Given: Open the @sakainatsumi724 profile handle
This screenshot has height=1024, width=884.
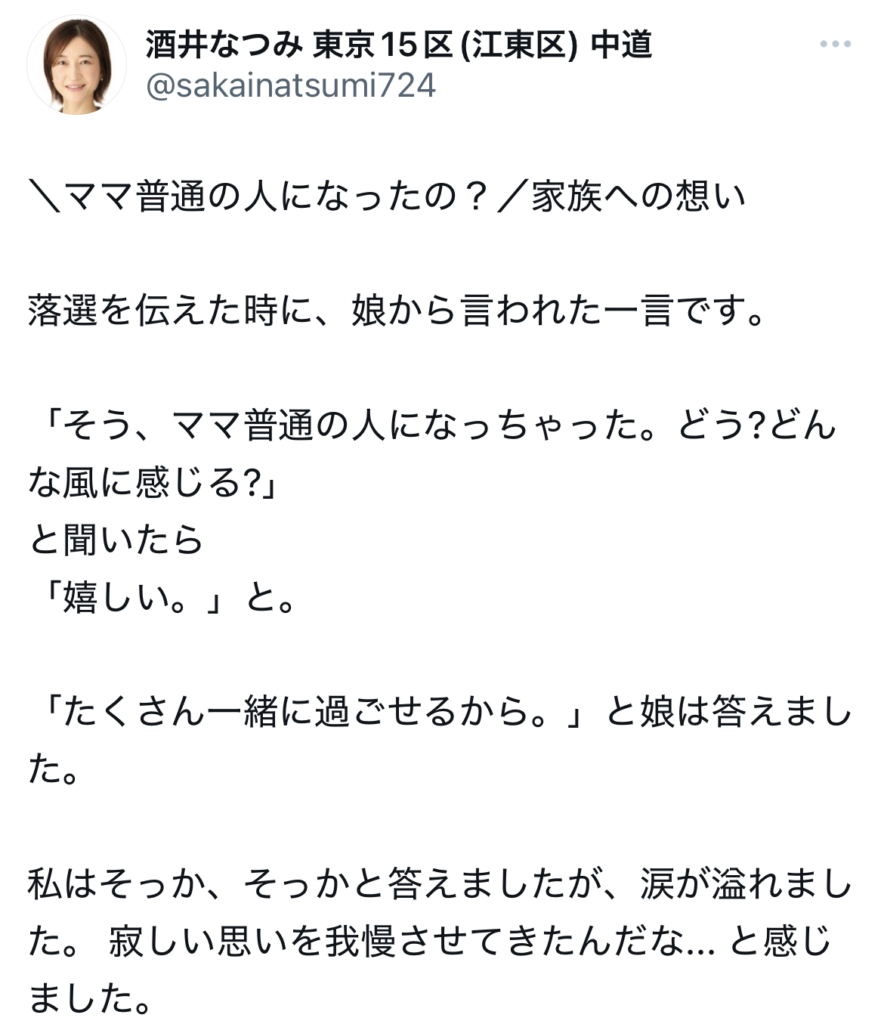Looking at the screenshot, I should (x=291, y=86).
